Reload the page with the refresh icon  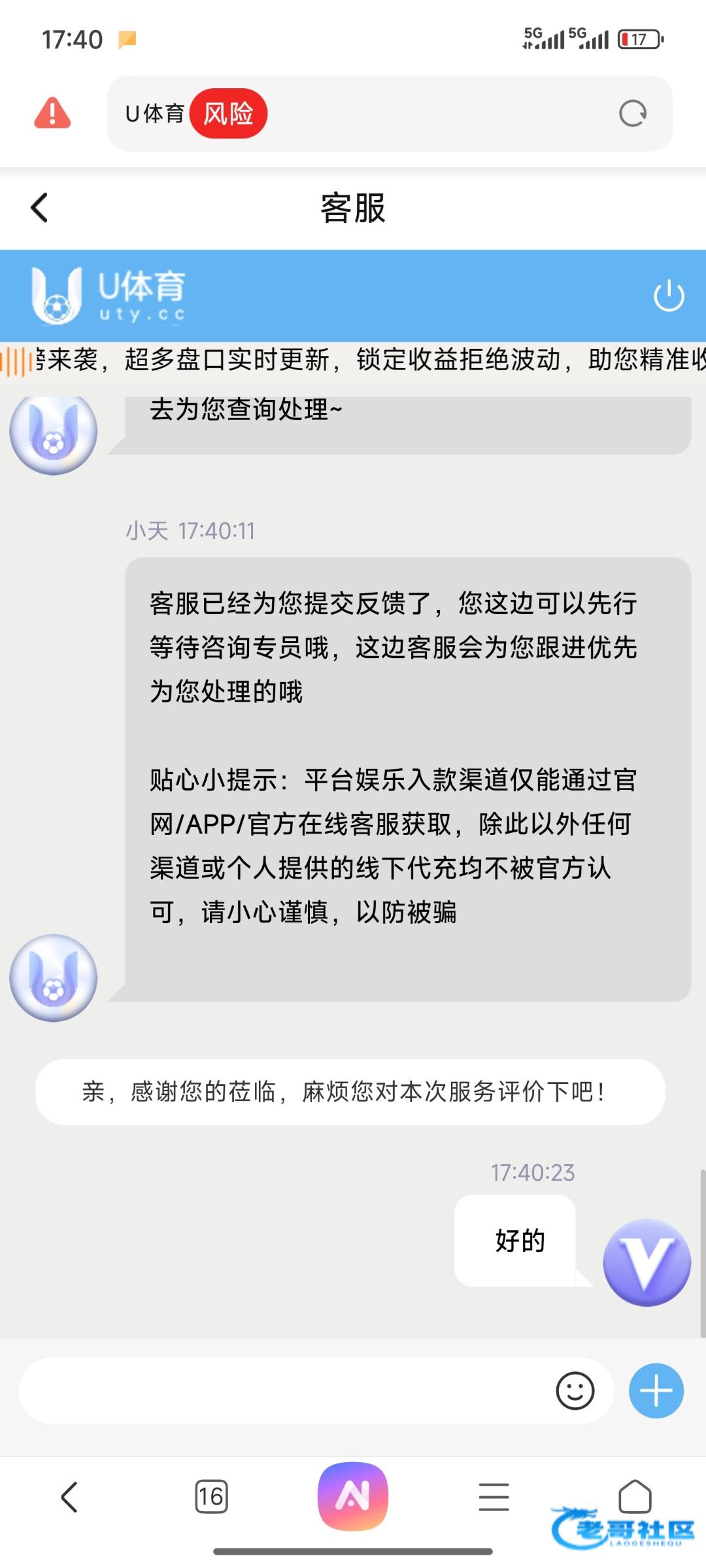tap(633, 114)
